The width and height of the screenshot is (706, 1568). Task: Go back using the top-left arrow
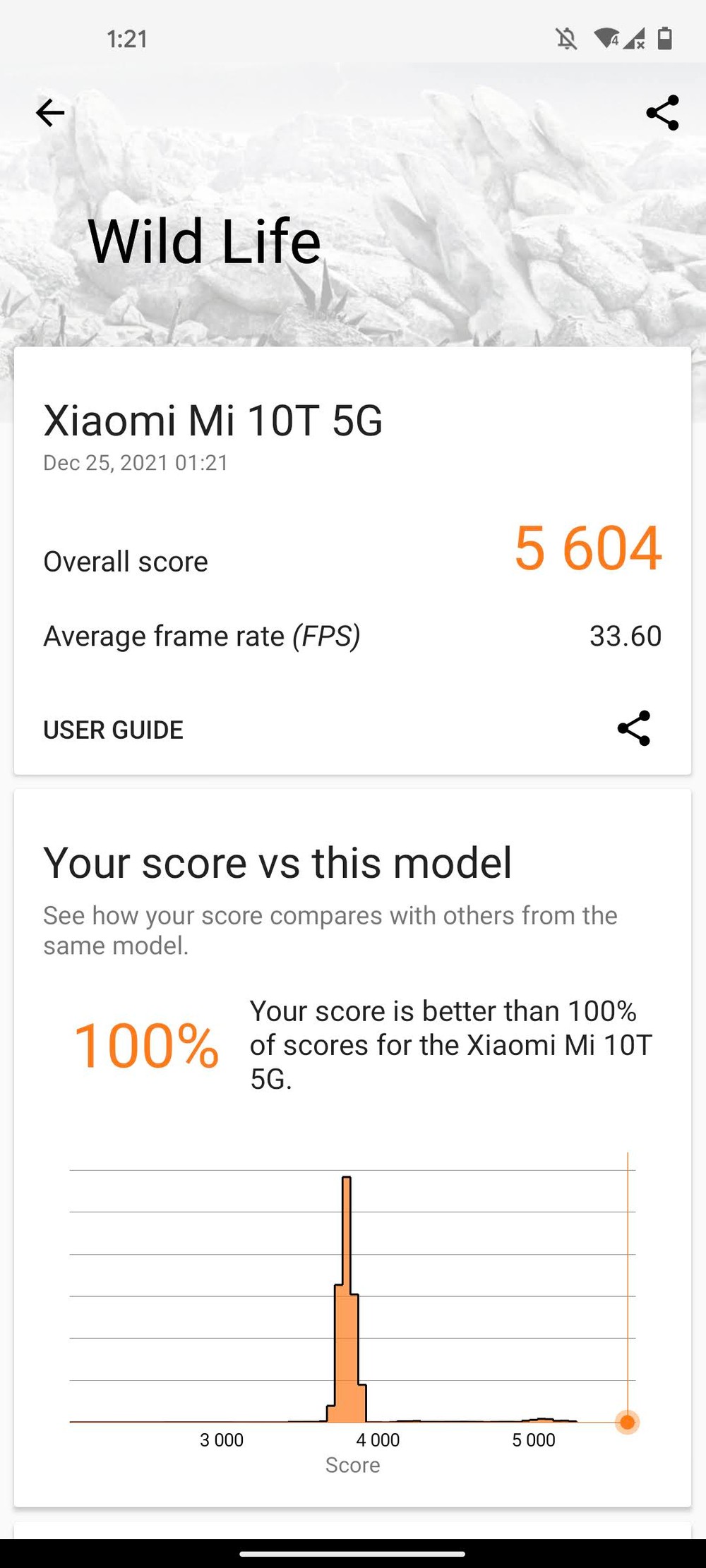(x=50, y=113)
